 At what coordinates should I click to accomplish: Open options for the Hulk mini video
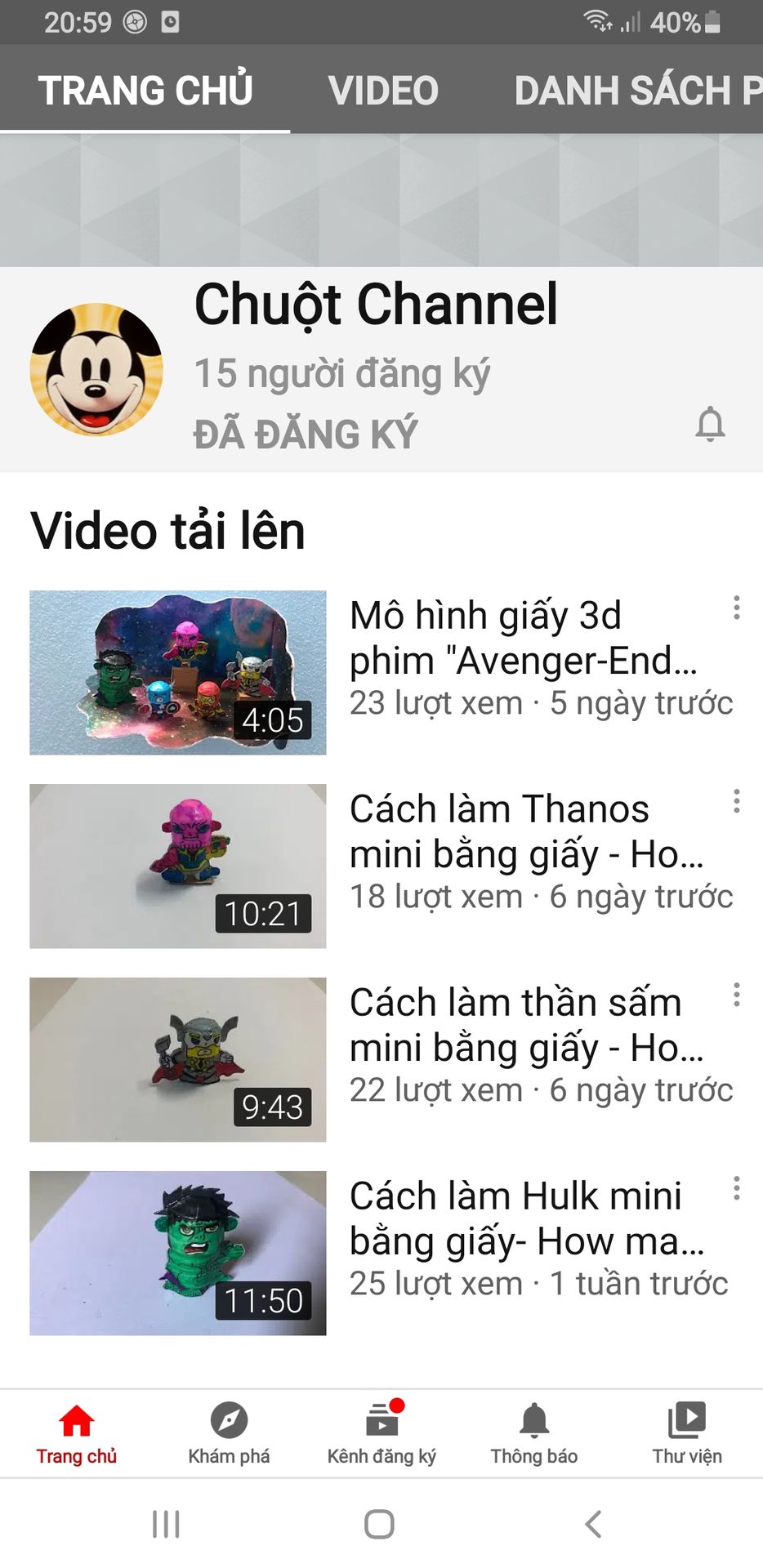point(736,1188)
